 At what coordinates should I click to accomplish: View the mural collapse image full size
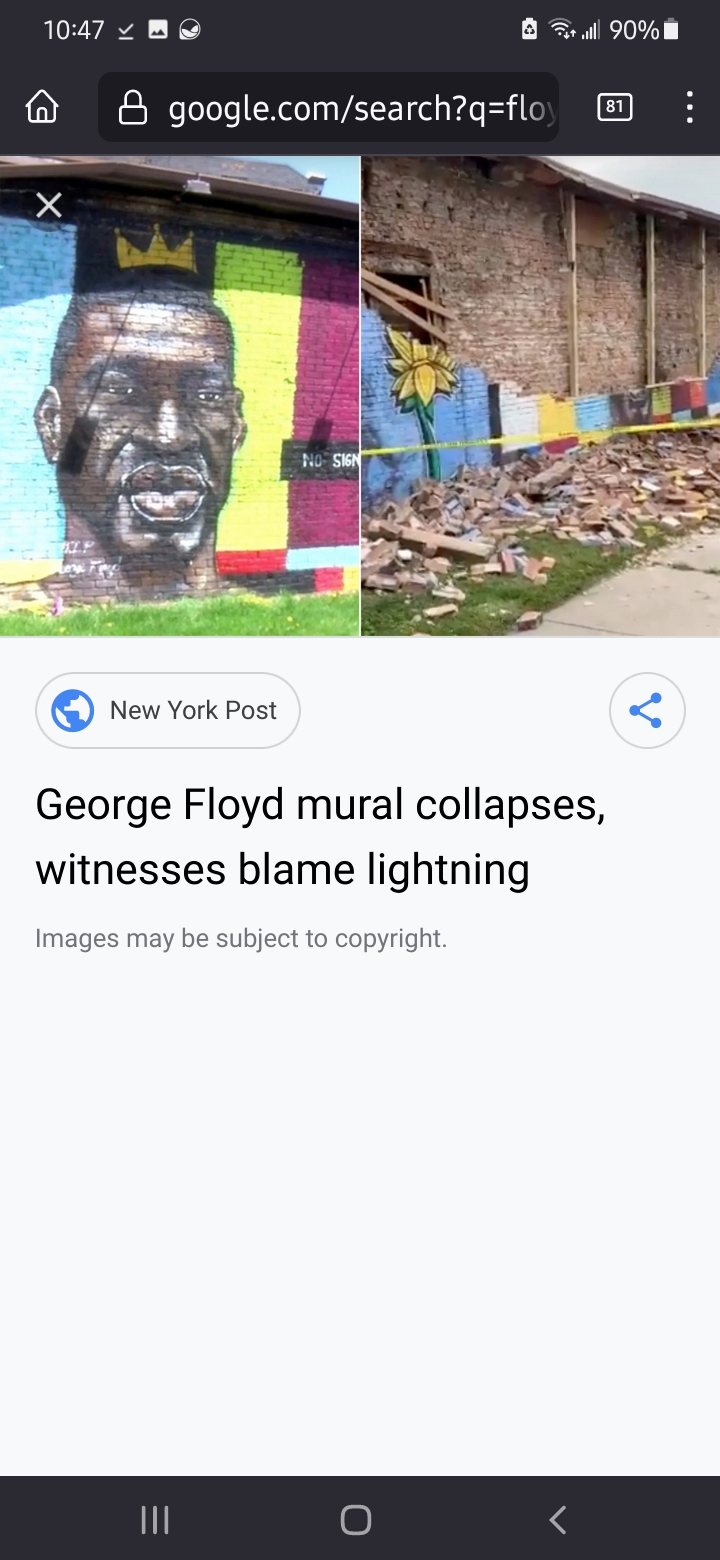[x=360, y=396]
